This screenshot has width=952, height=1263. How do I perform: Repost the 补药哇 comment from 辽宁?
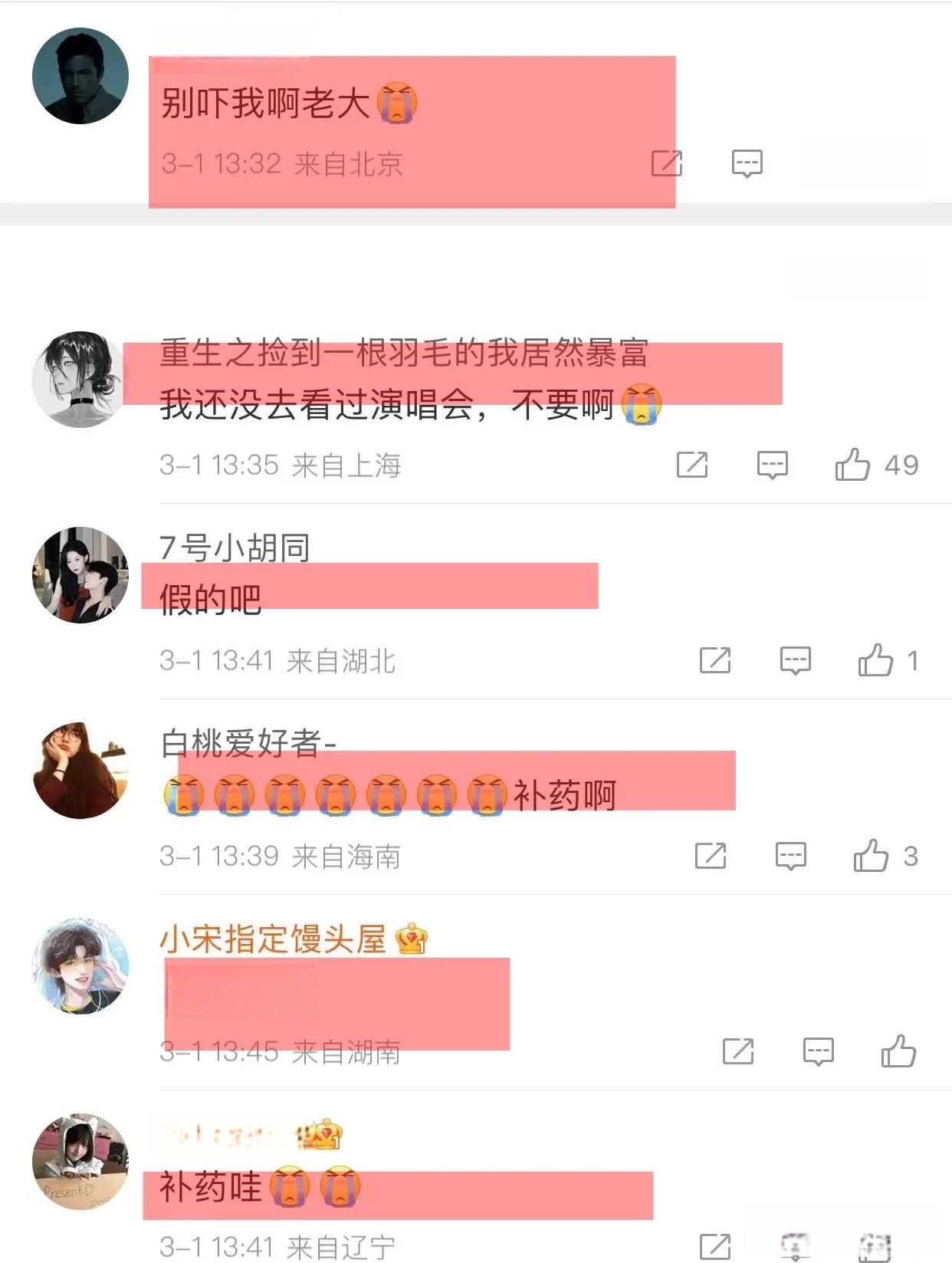[x=714, y=1246]
